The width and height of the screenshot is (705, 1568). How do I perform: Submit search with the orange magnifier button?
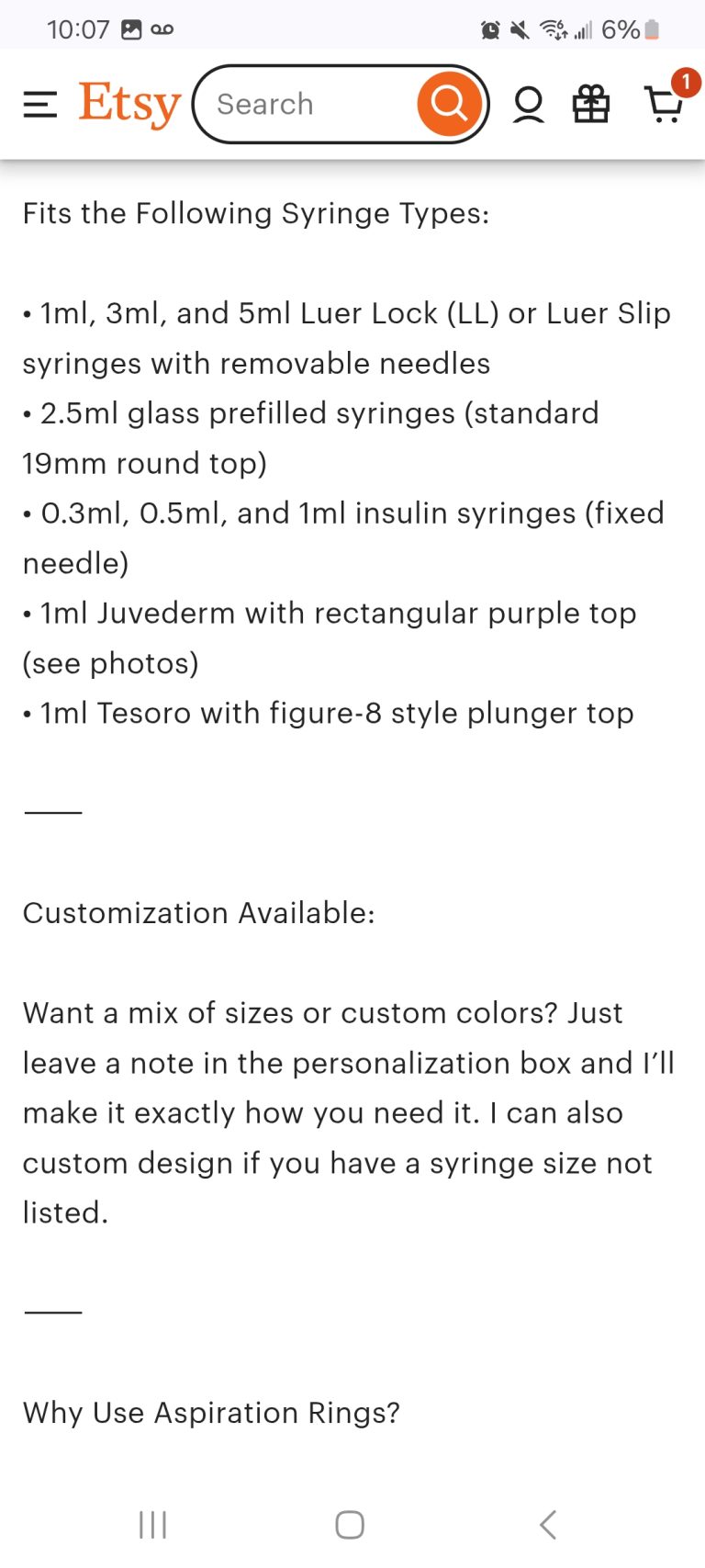tap(449, 104)
